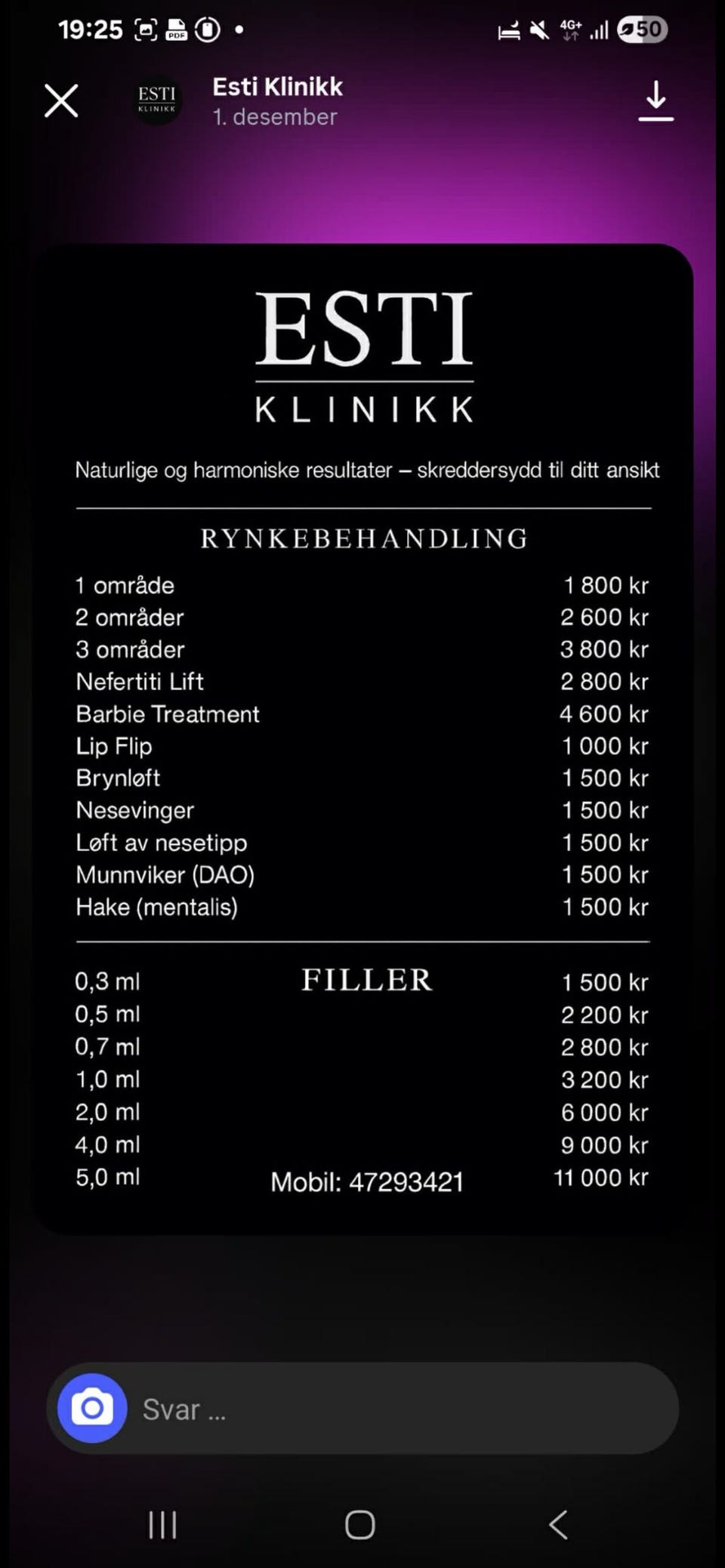Open the Esti Klinikk profile picture
Screen dimensions: 725x1568
pyautogui.click(x=156, y=101)
